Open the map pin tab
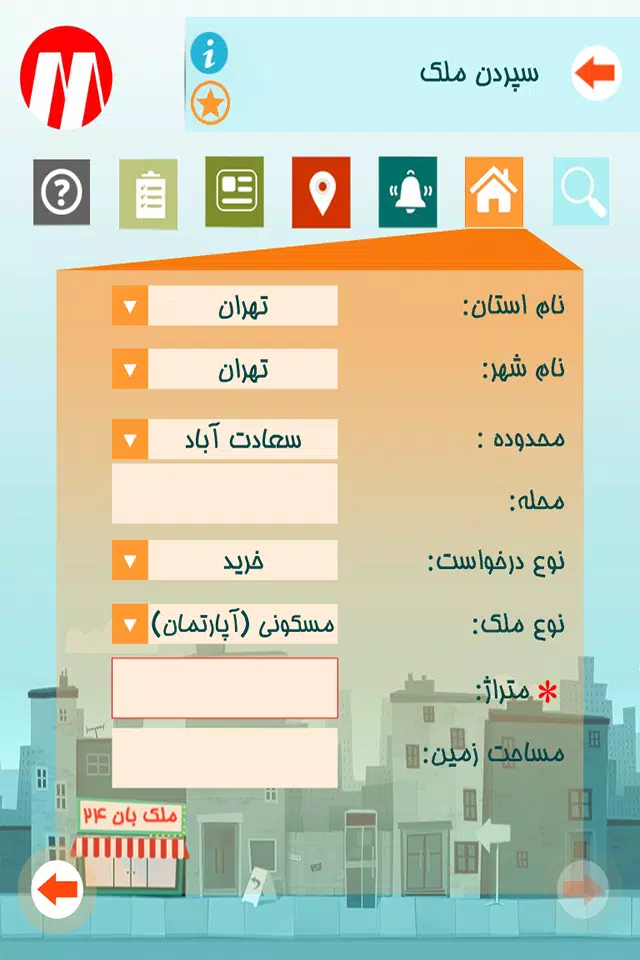This screenshot has width=640, height=960. pos(321,192)
